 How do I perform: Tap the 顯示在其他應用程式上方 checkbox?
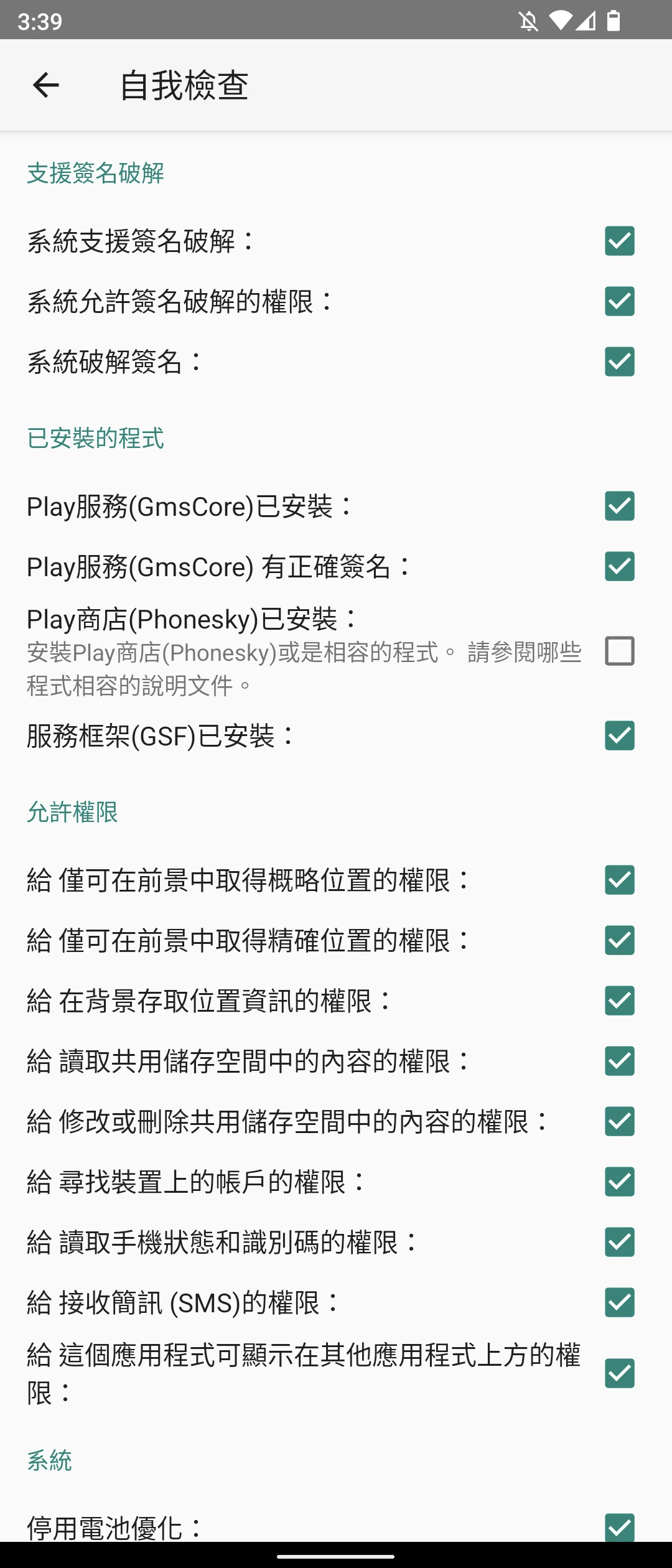pyautogui.click(x=619, y=1373)
